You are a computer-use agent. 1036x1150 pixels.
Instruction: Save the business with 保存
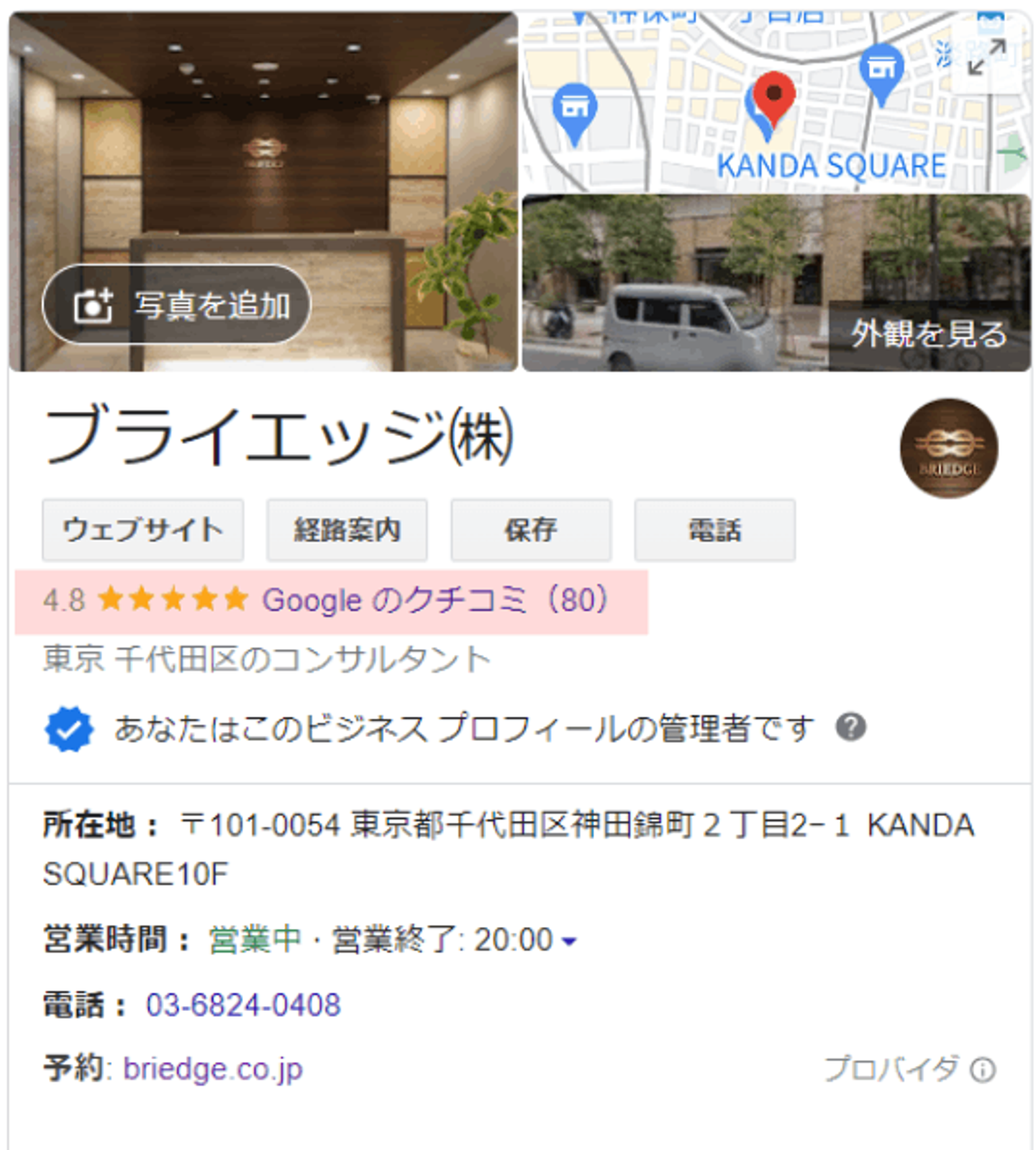point(531,530)
